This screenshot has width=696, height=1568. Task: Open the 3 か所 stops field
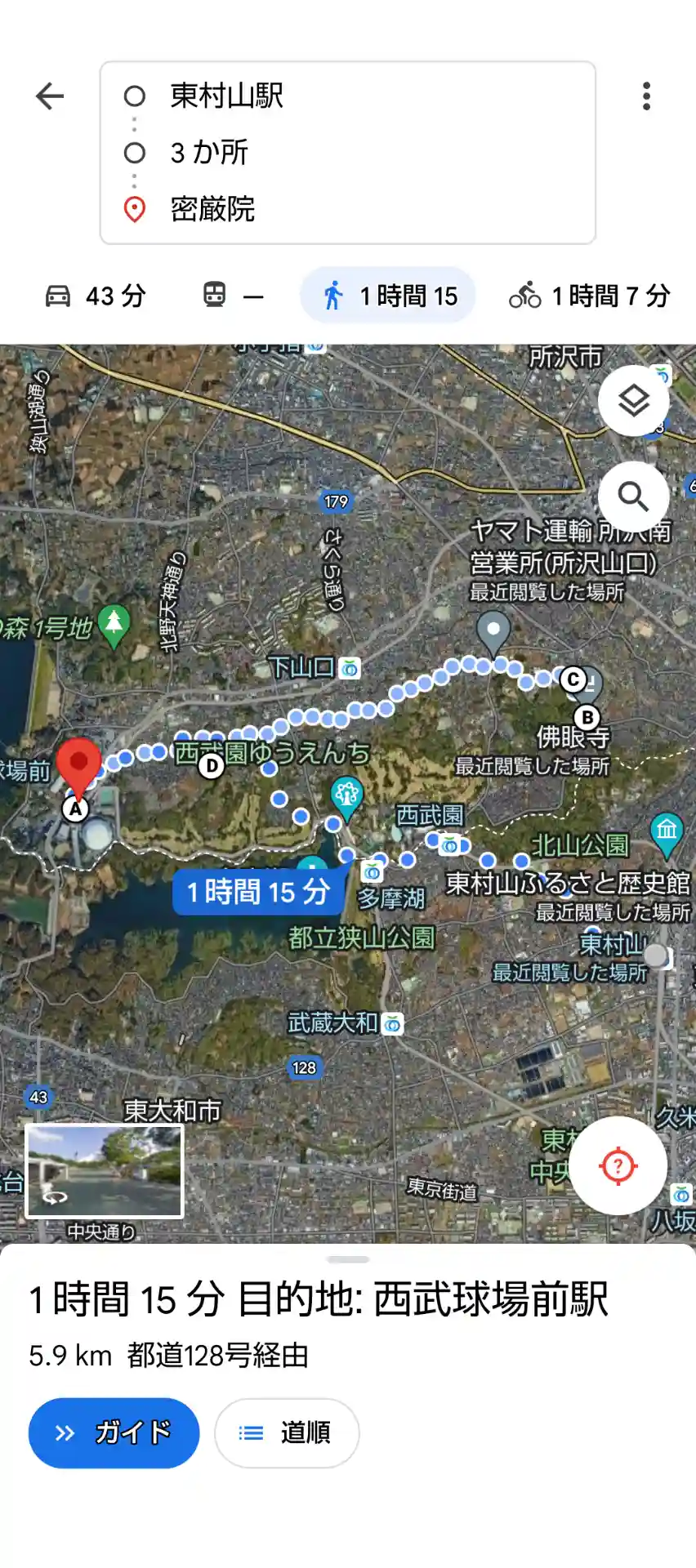(x=209, y=153)
